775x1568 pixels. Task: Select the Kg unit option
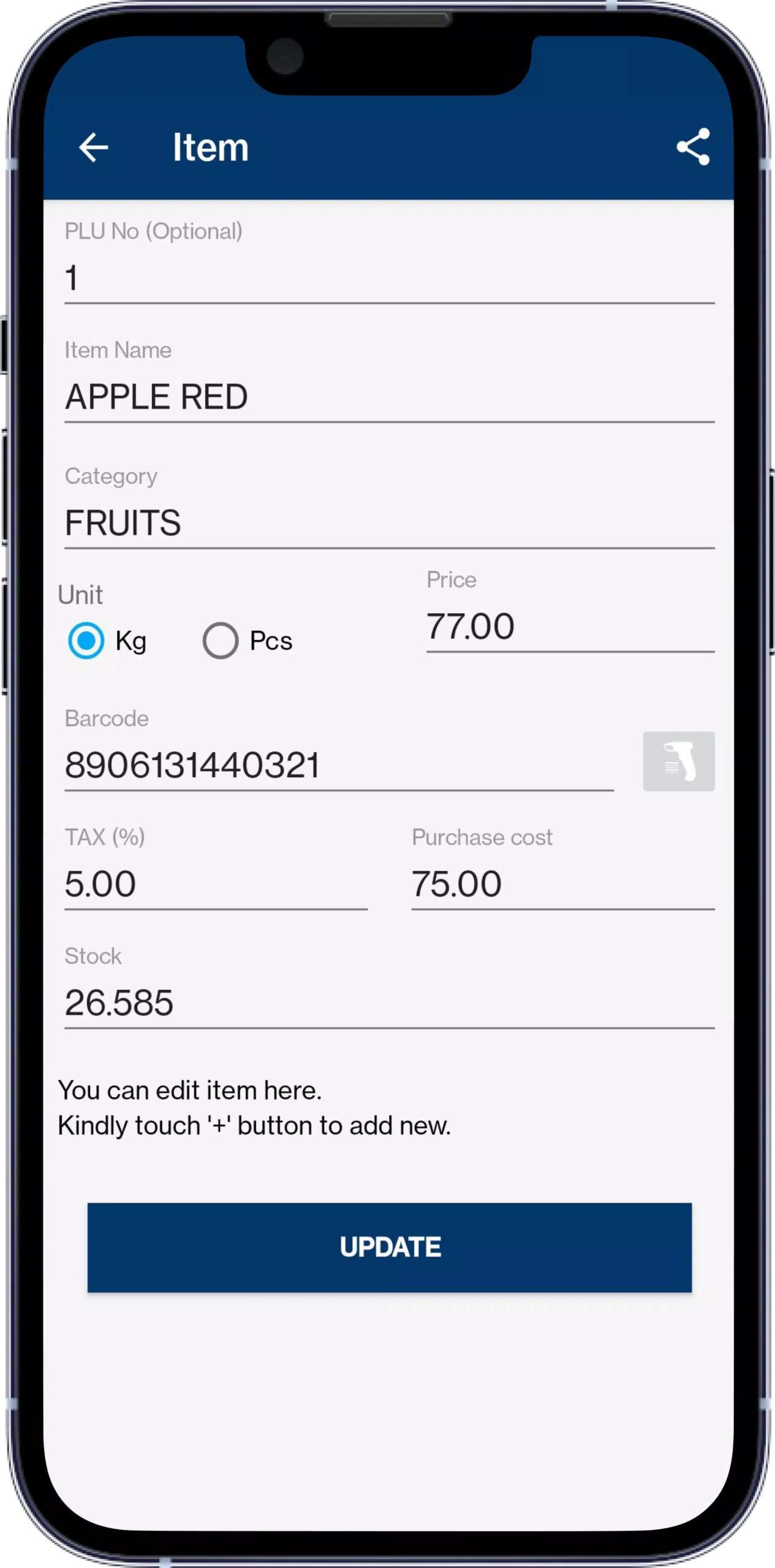[108, 641]
